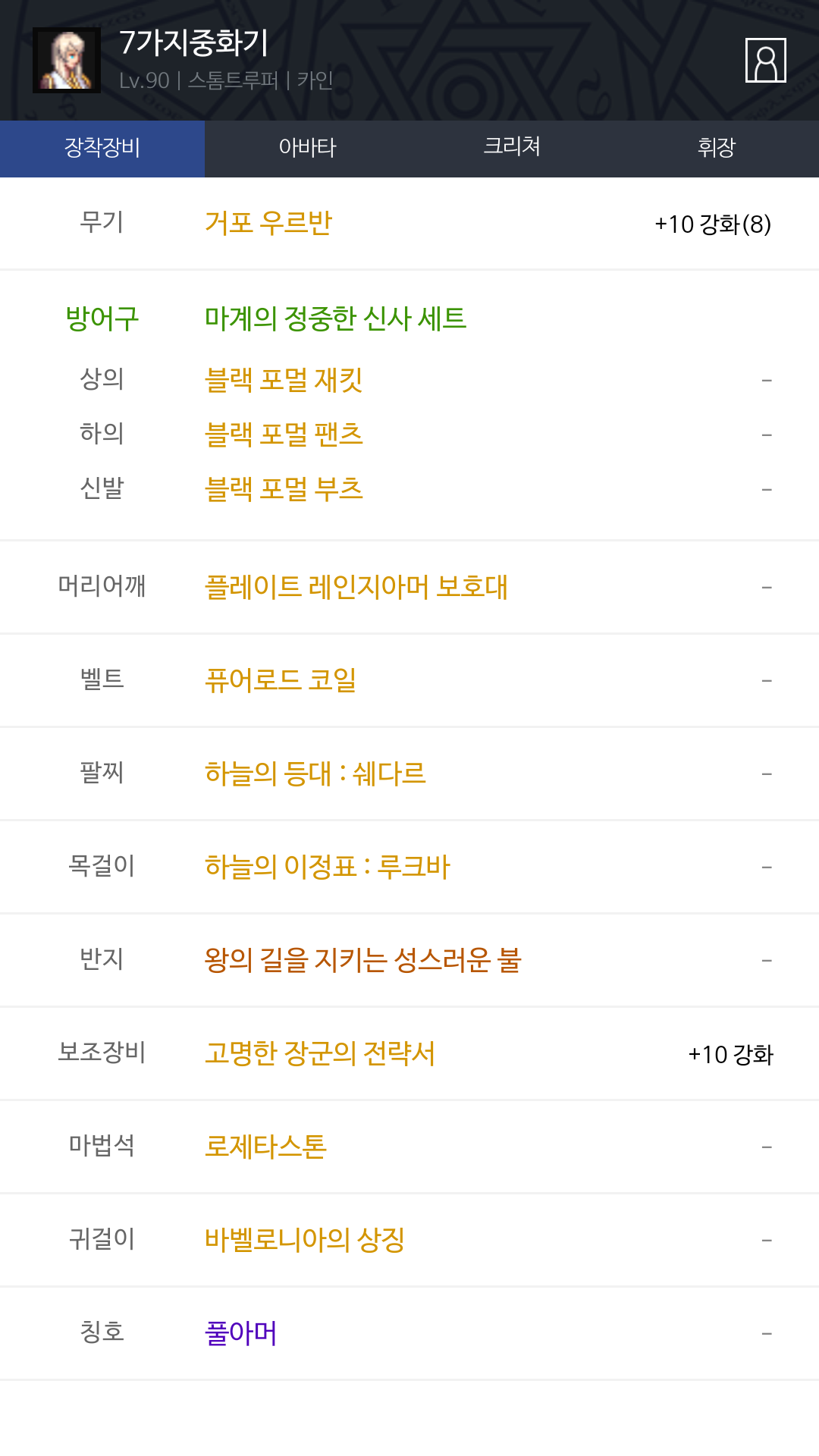Image resolution: width=819 pixels, height=1456 pixels.
Task: Select the 장착장비 tab
Action: [102, 149]
